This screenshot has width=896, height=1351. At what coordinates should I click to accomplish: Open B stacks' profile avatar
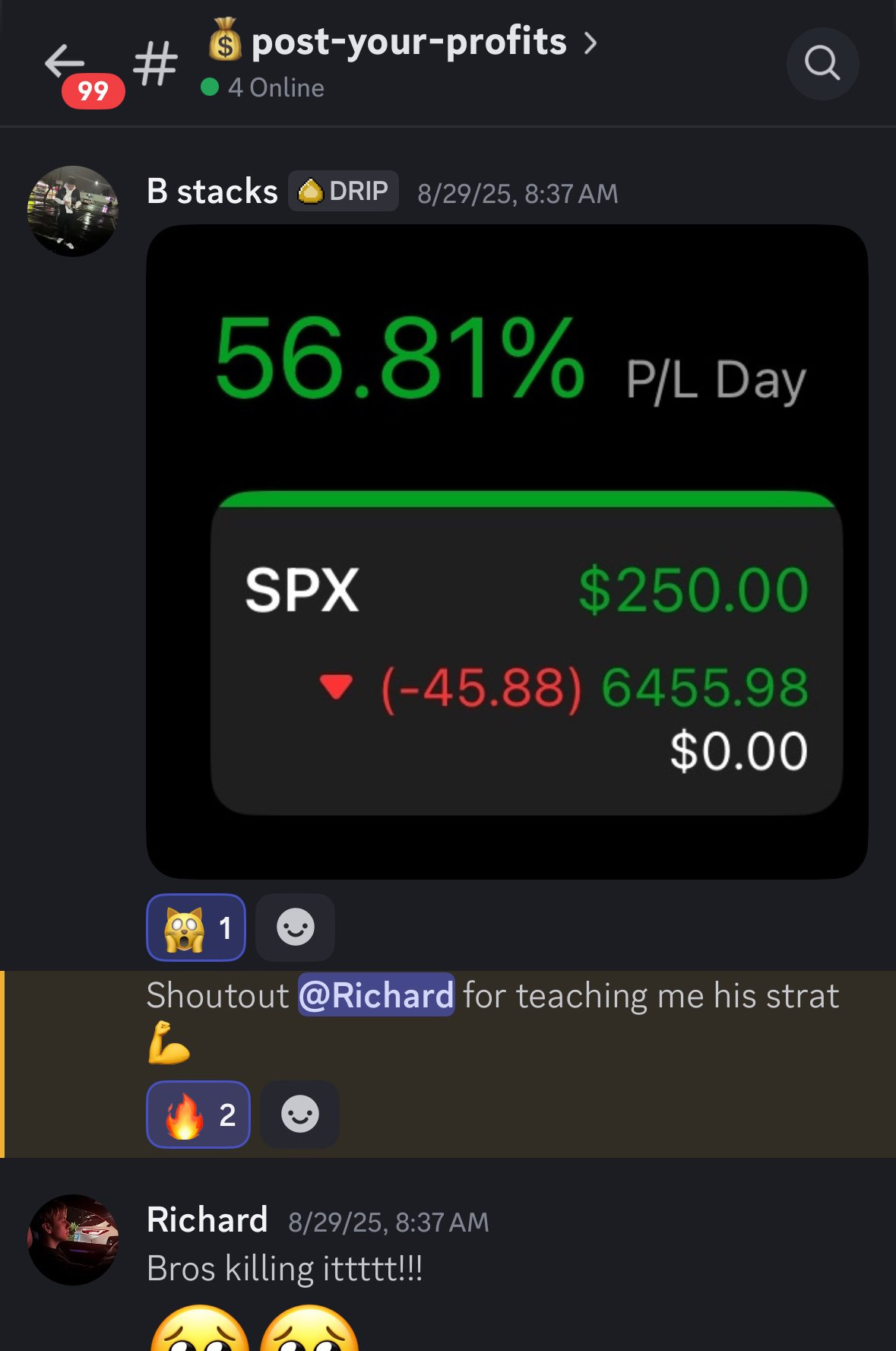point(73,211)
